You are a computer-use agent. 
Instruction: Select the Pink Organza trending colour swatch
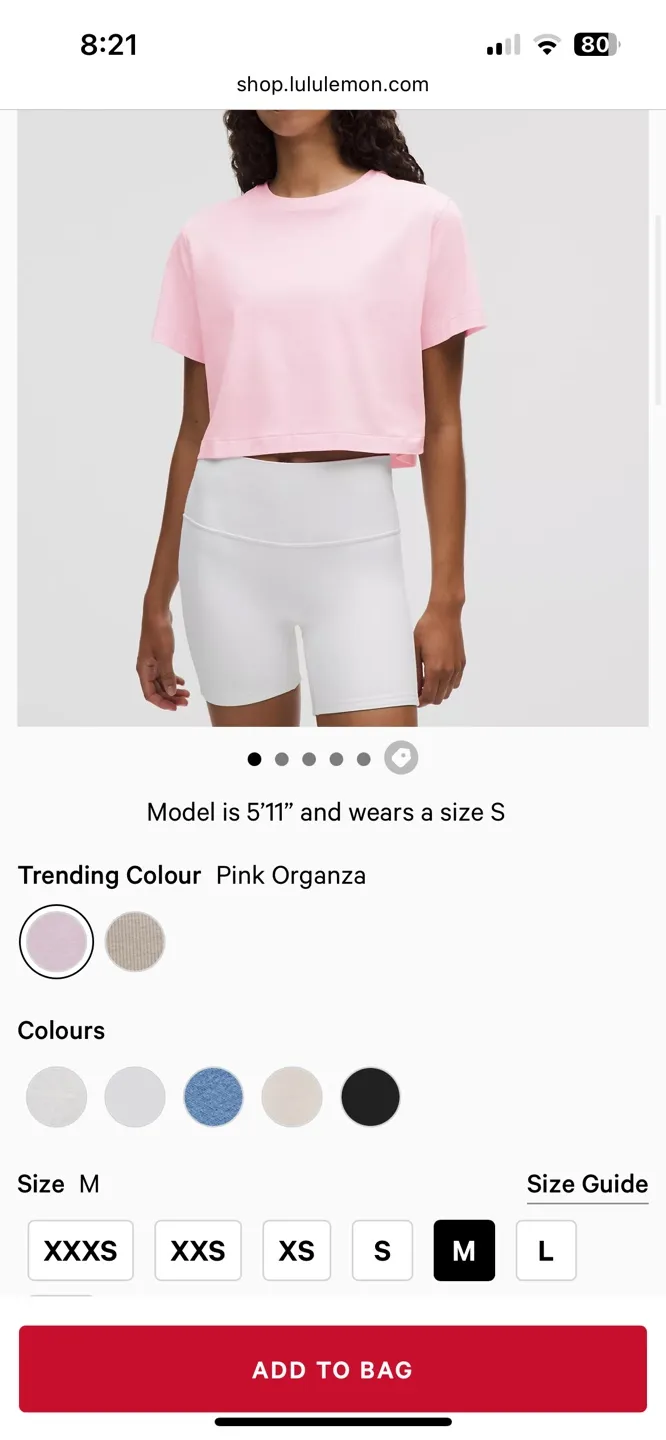[x=56, y=941]
